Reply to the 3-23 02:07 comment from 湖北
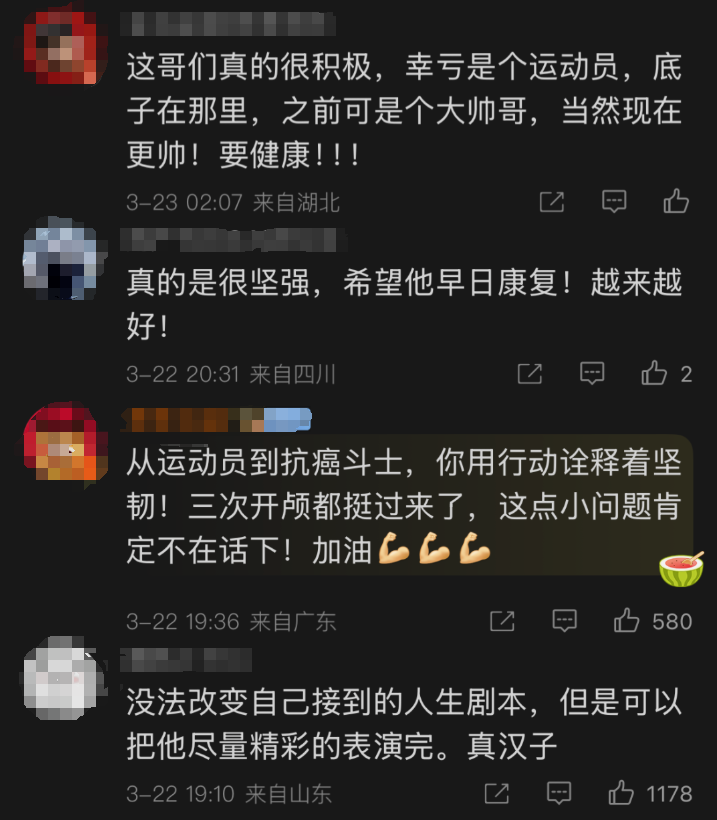Screen dimensions: 717x820 (613, 202)
